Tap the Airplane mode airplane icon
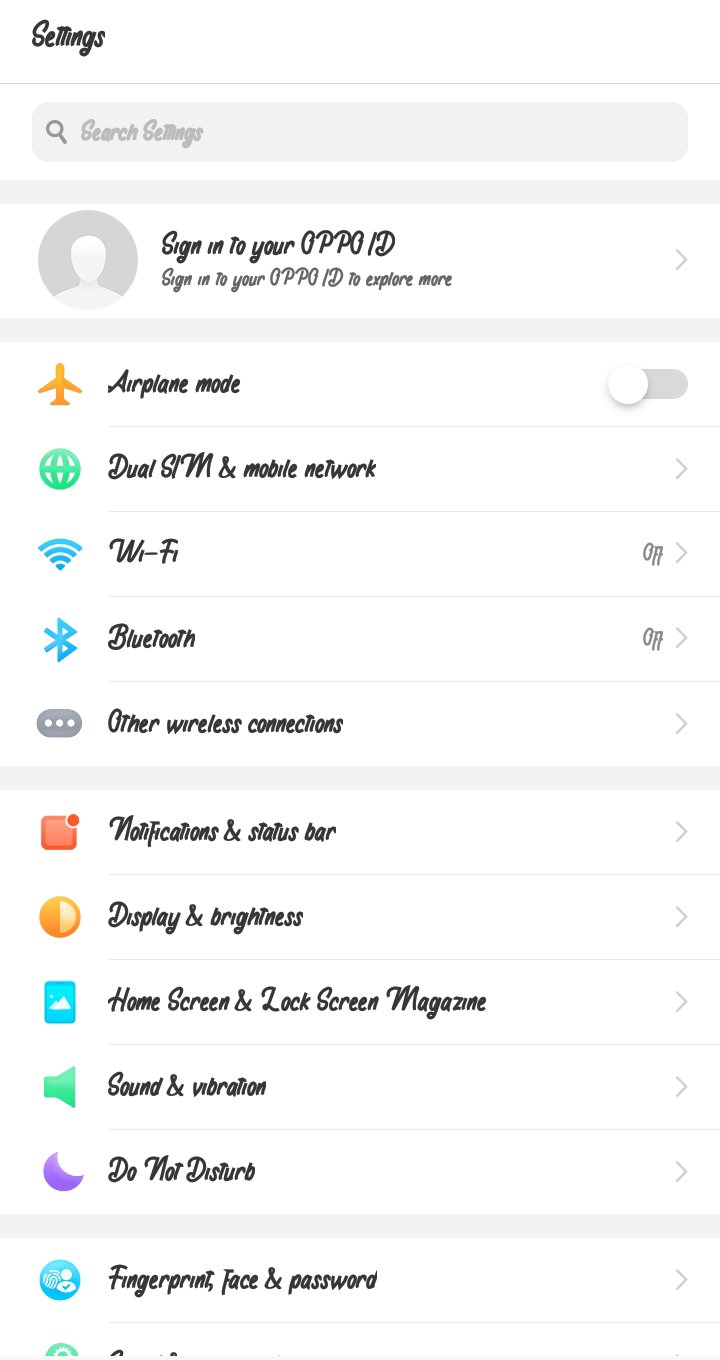 pos(59,383)
